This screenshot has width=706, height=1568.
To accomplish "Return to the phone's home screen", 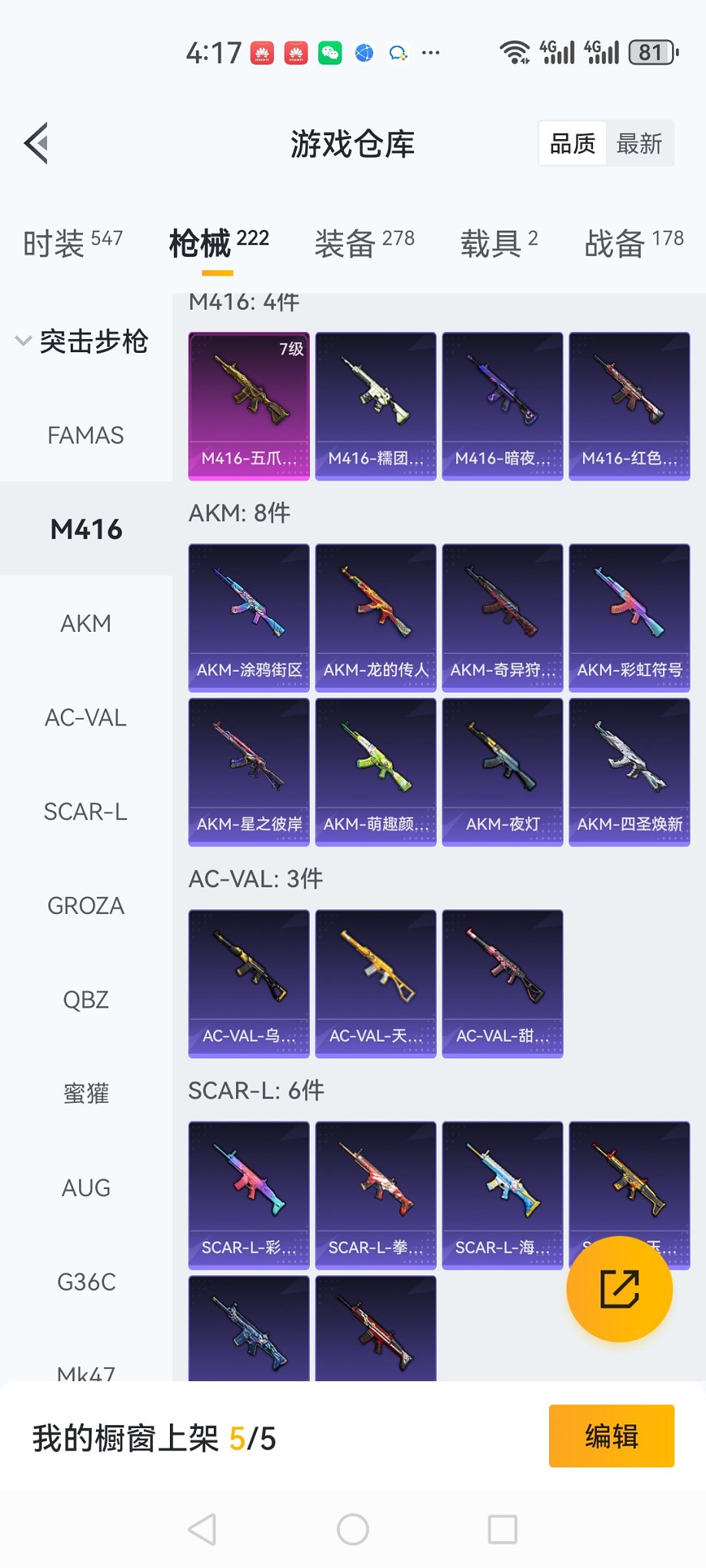I will [353, 1530].
